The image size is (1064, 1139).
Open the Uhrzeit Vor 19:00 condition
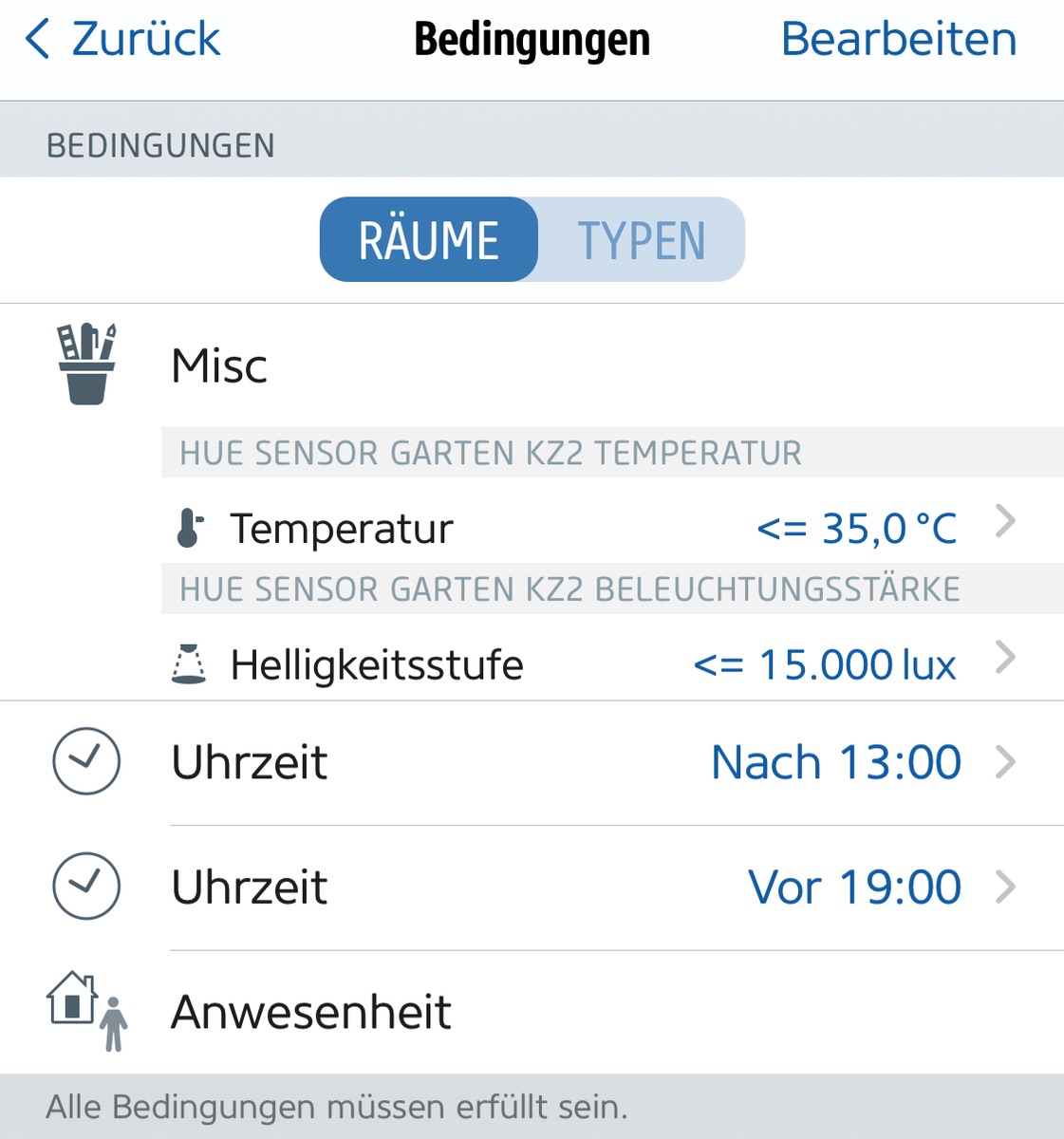click(x=569, y=887)
